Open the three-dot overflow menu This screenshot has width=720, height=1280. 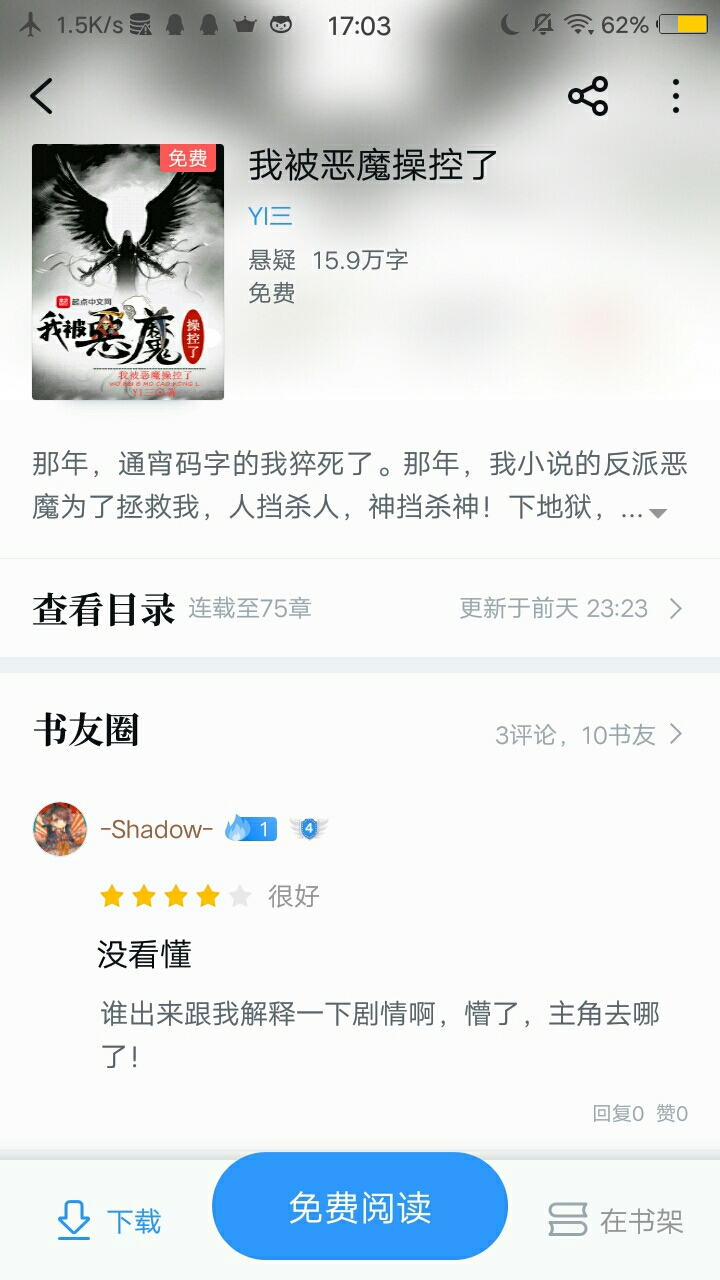tap(676, 97)
